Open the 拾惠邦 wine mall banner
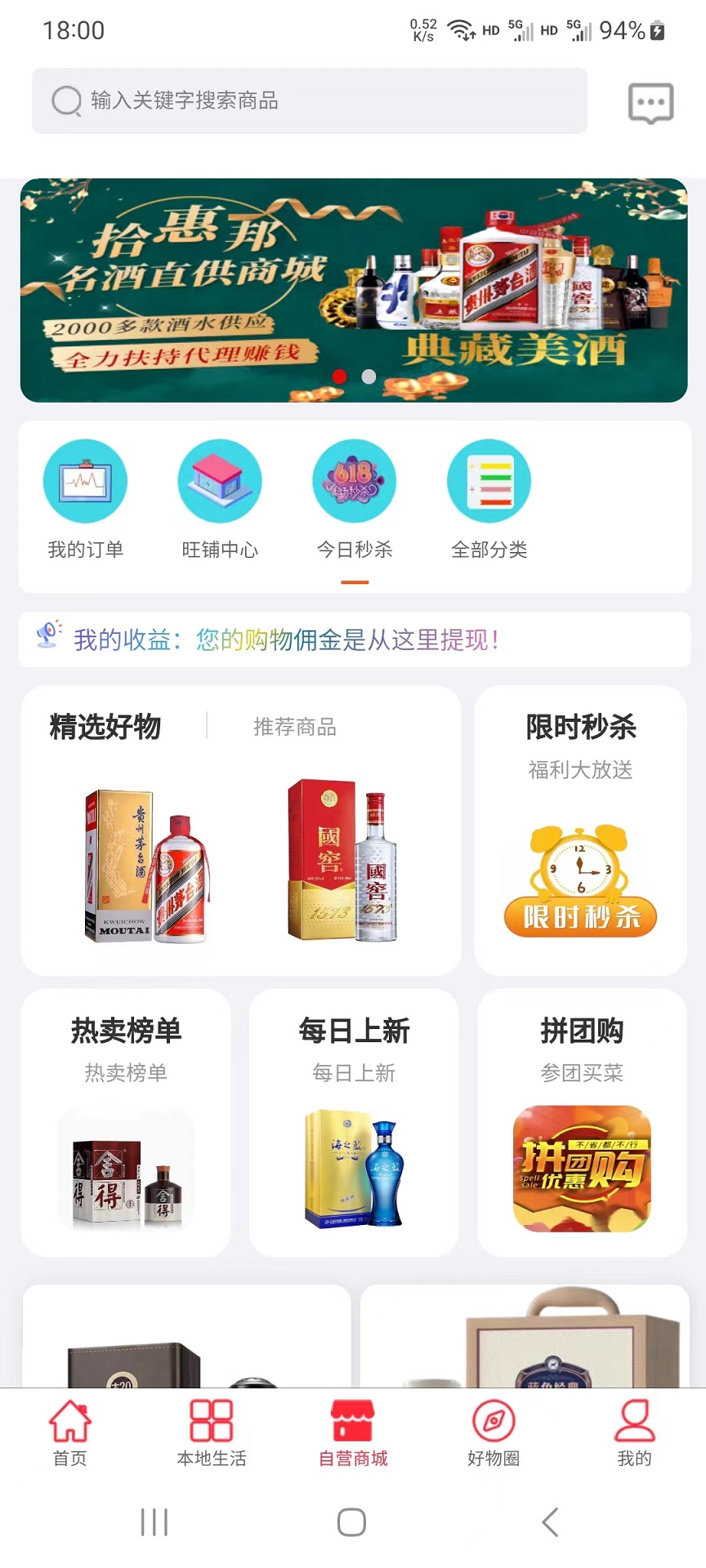 [x=353, y=287]
